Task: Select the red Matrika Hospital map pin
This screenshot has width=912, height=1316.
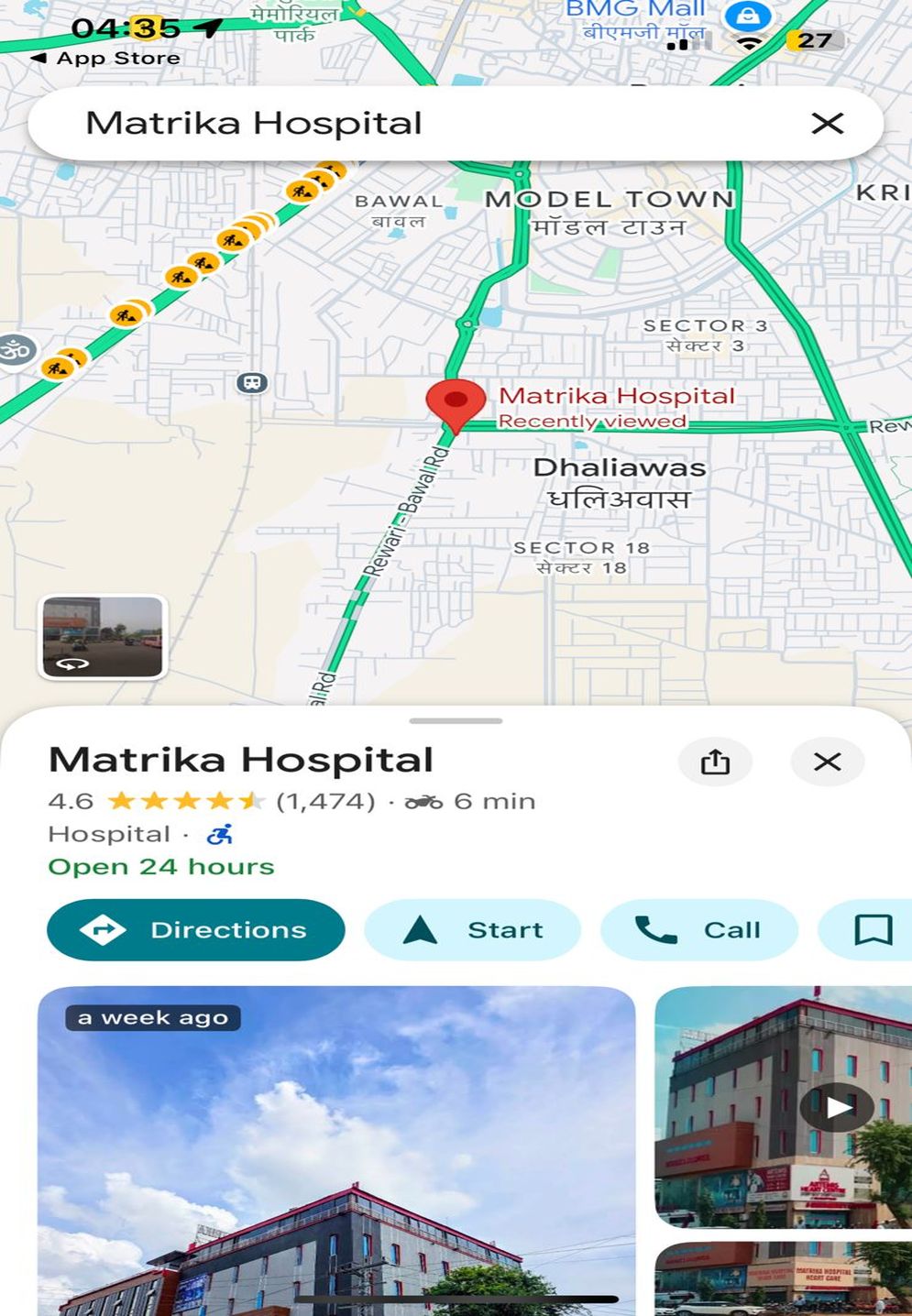Action: 456,401
